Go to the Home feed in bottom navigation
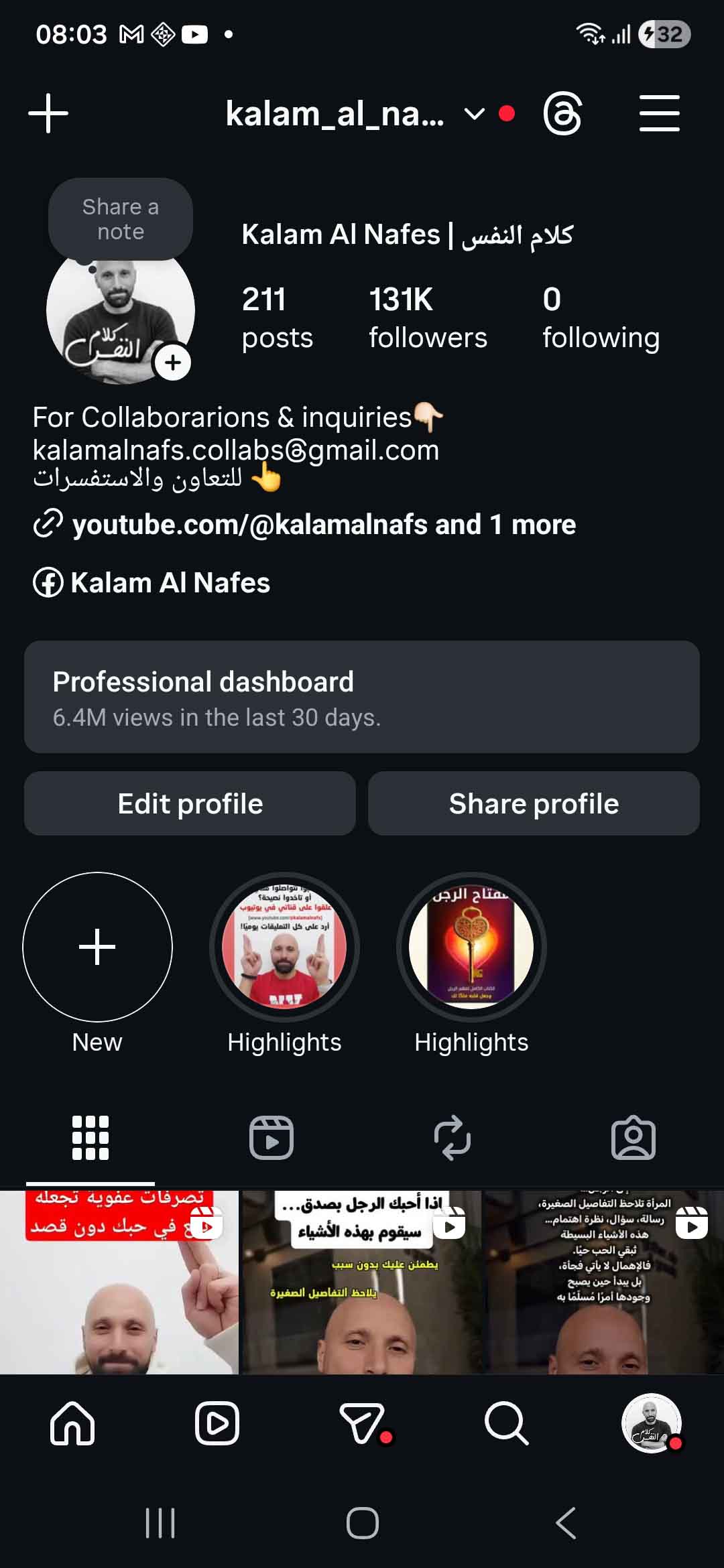Screen dimensions: 724x1568 point(72,1423)
